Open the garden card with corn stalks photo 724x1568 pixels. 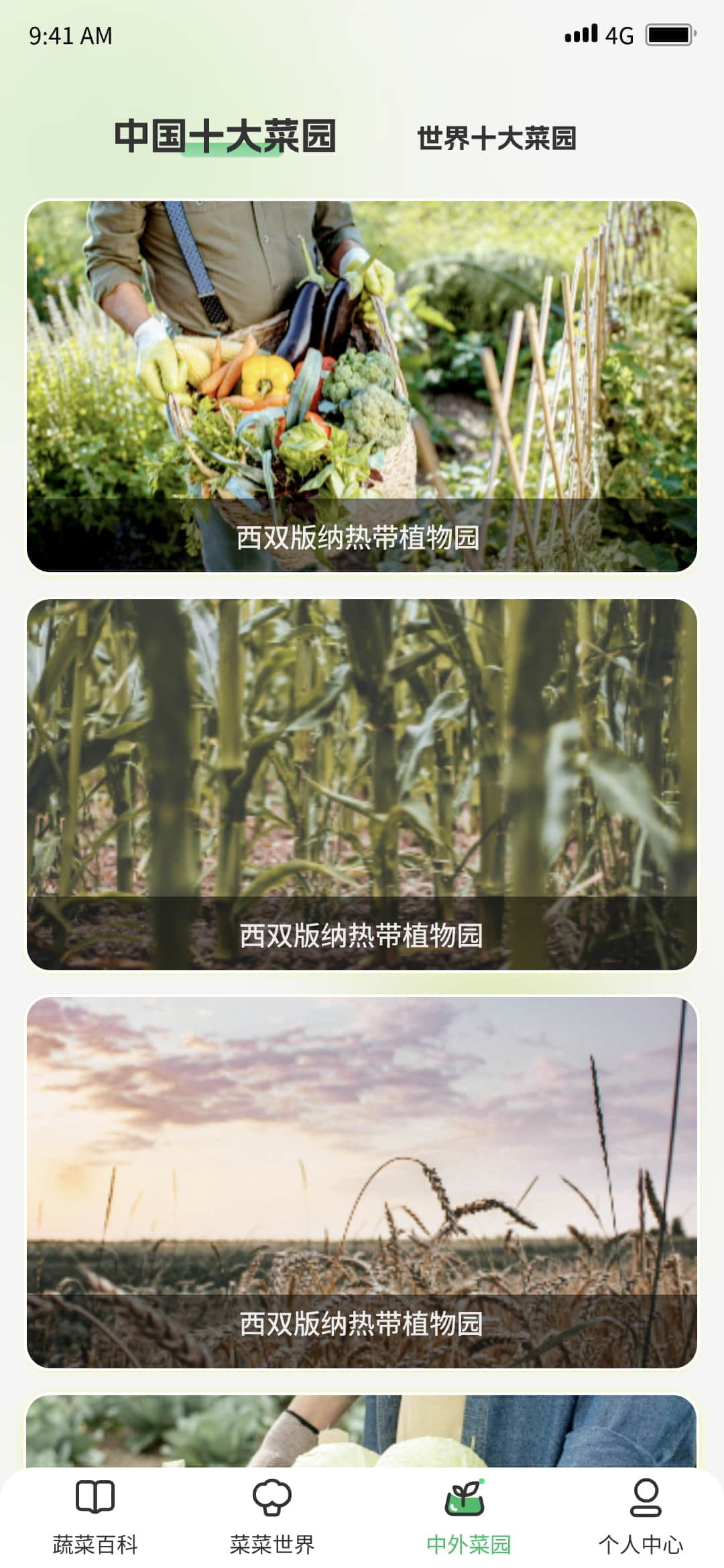click(362, 784)
